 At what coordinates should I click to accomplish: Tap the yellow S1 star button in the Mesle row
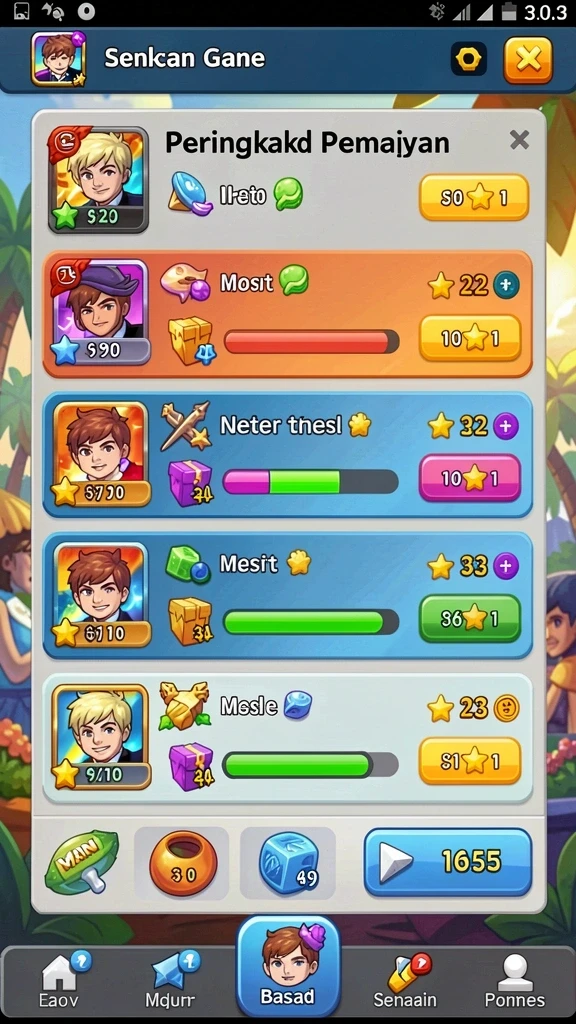tap(470, 761)
